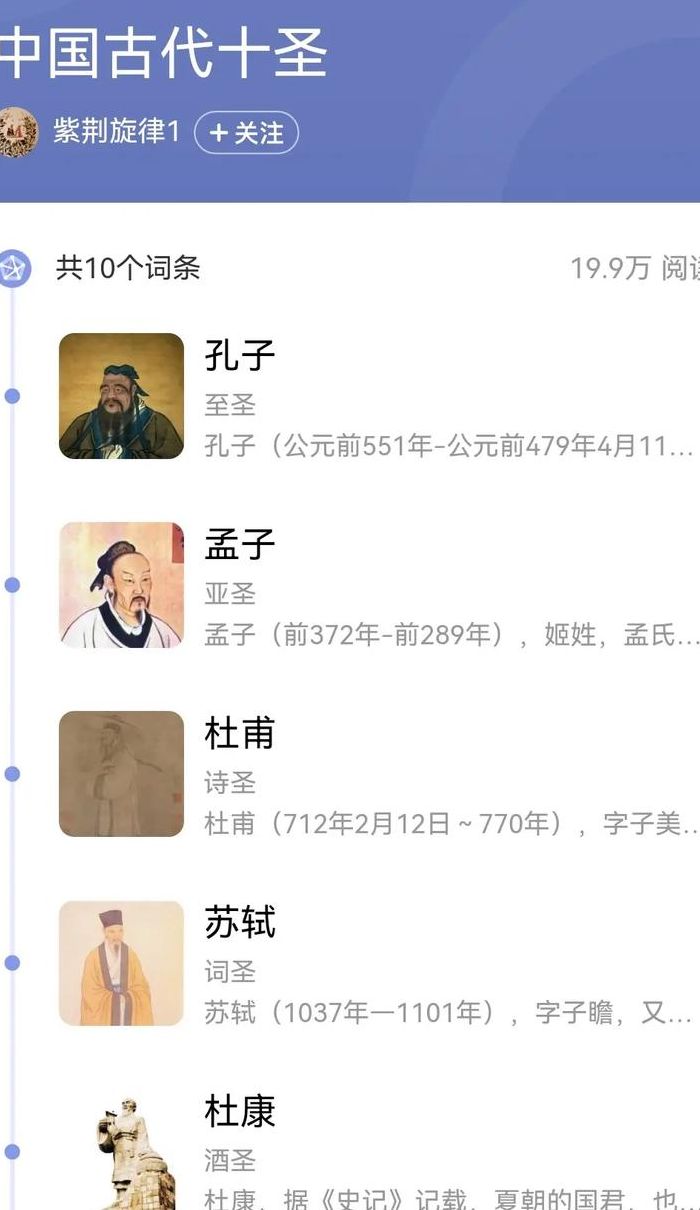700x1210 pixels.
Task: Open the 孔子 entry
Action: point(379,397)
